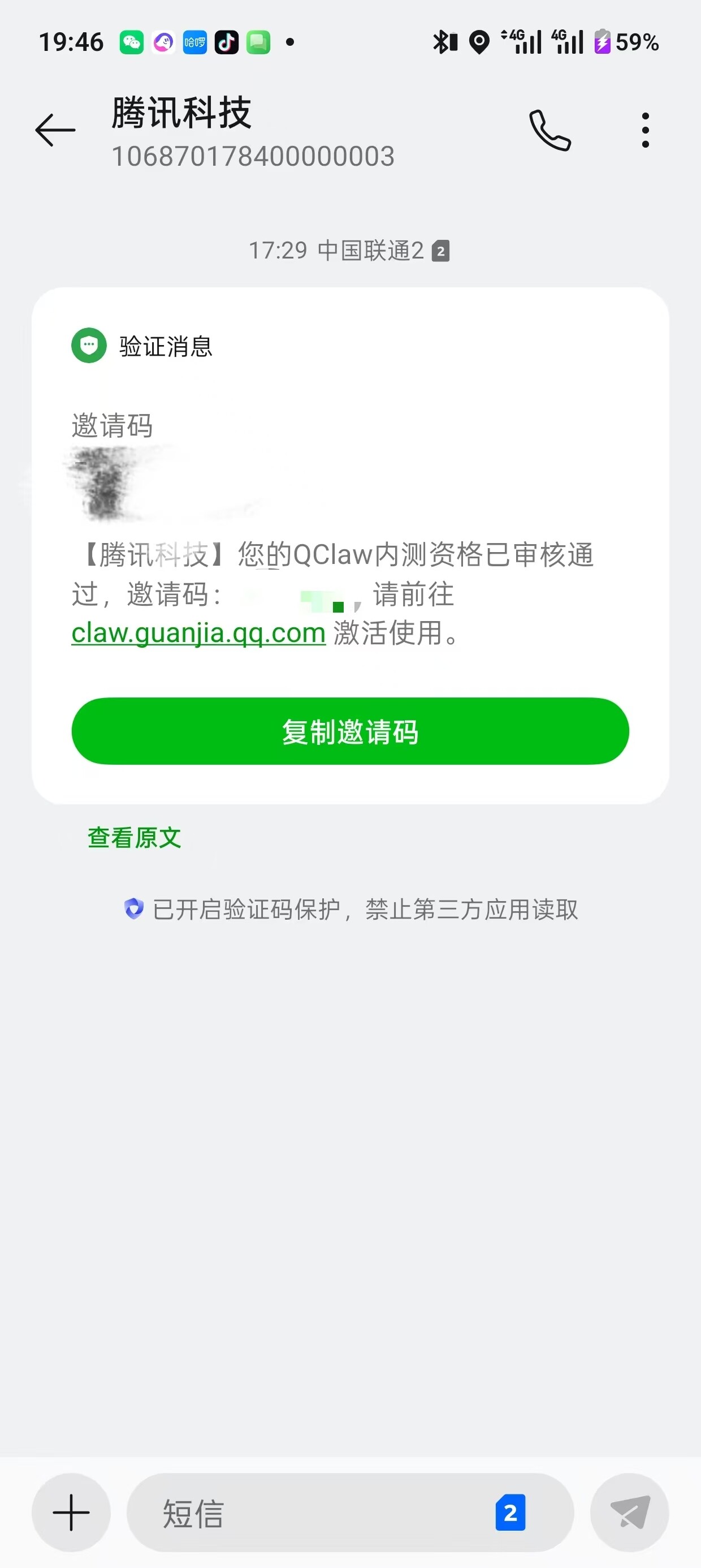Call 腾讯科技 with the phone icon
Screen dimensions: 701x1568
coord(550,130)
